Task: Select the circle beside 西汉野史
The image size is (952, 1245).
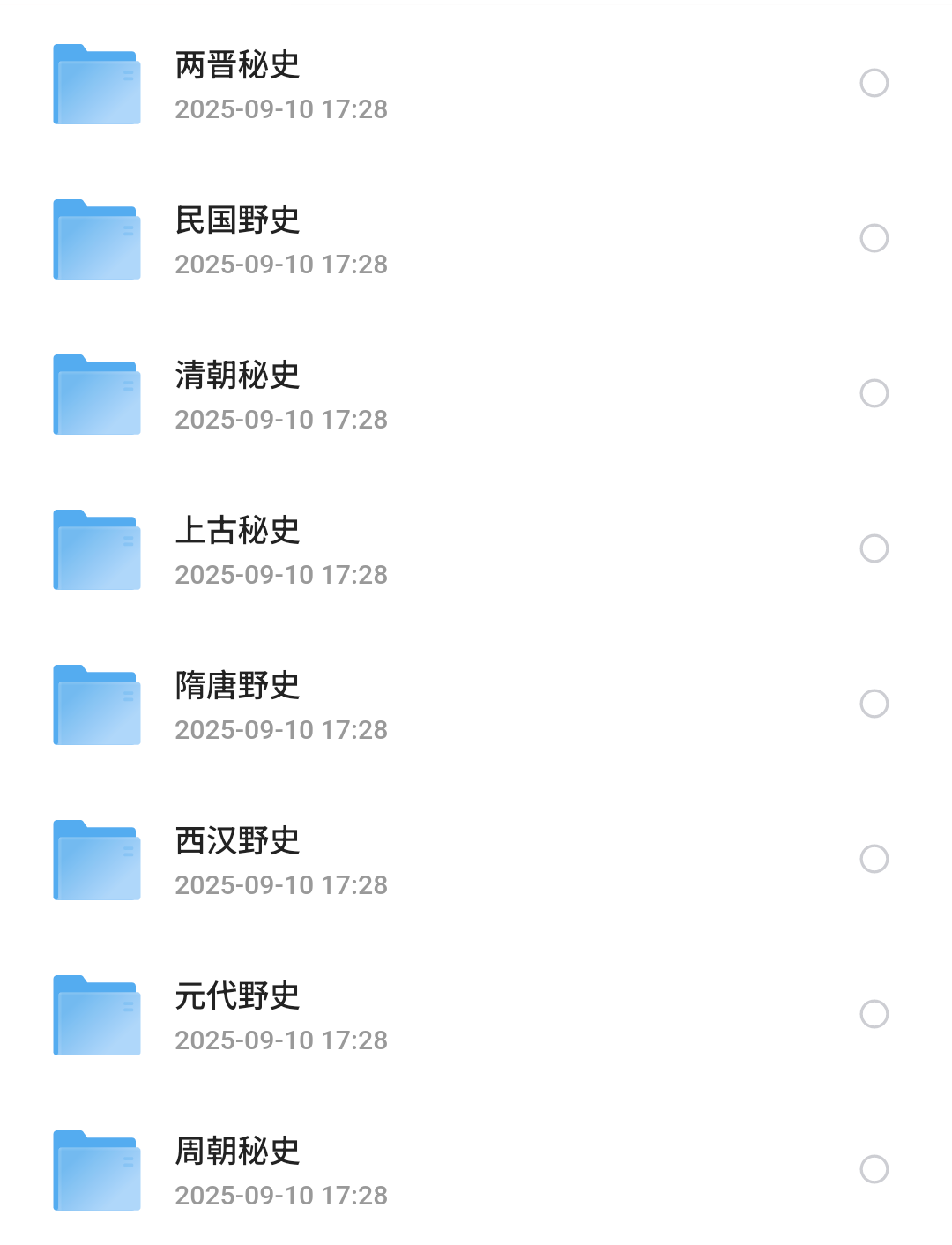Action: coord(874,860)
